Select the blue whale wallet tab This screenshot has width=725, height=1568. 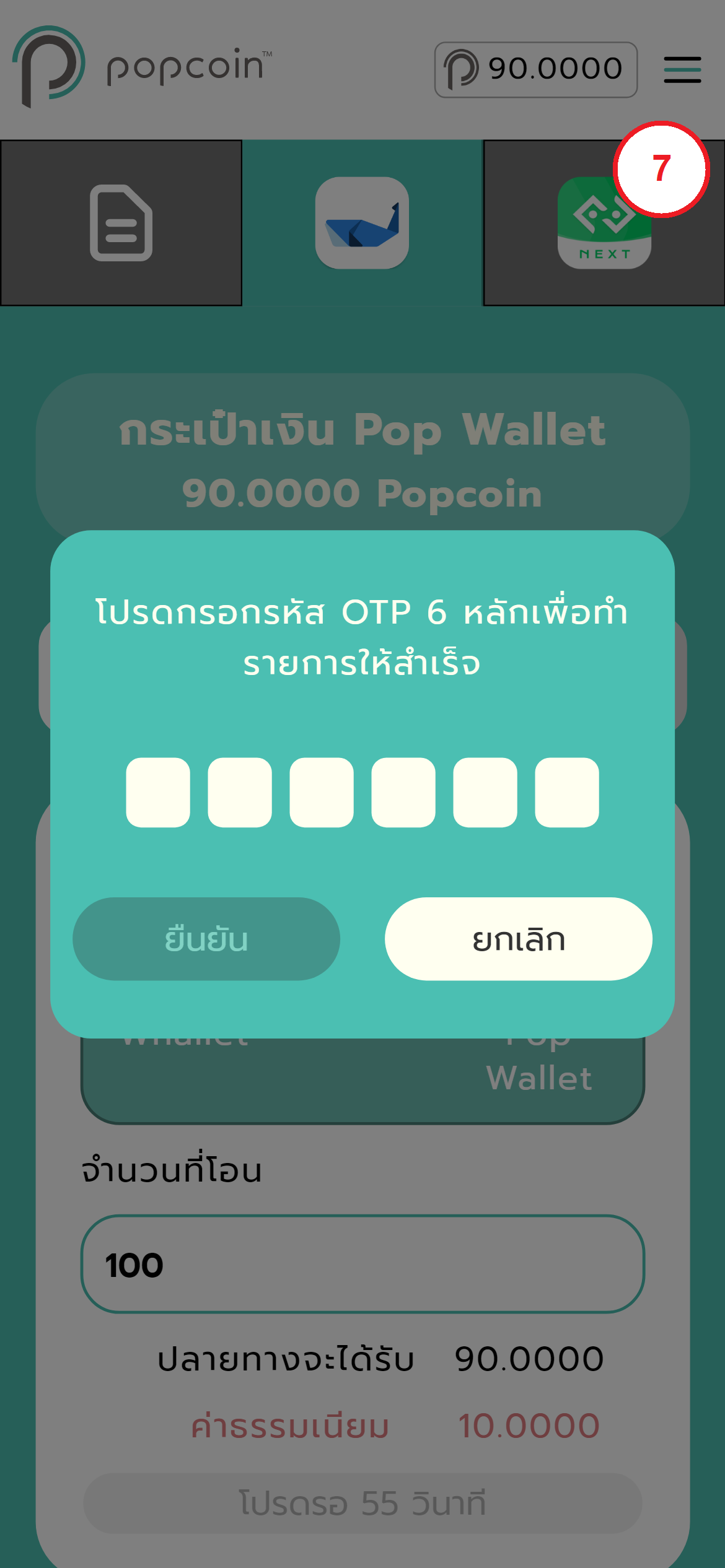(x=362, y=223)
